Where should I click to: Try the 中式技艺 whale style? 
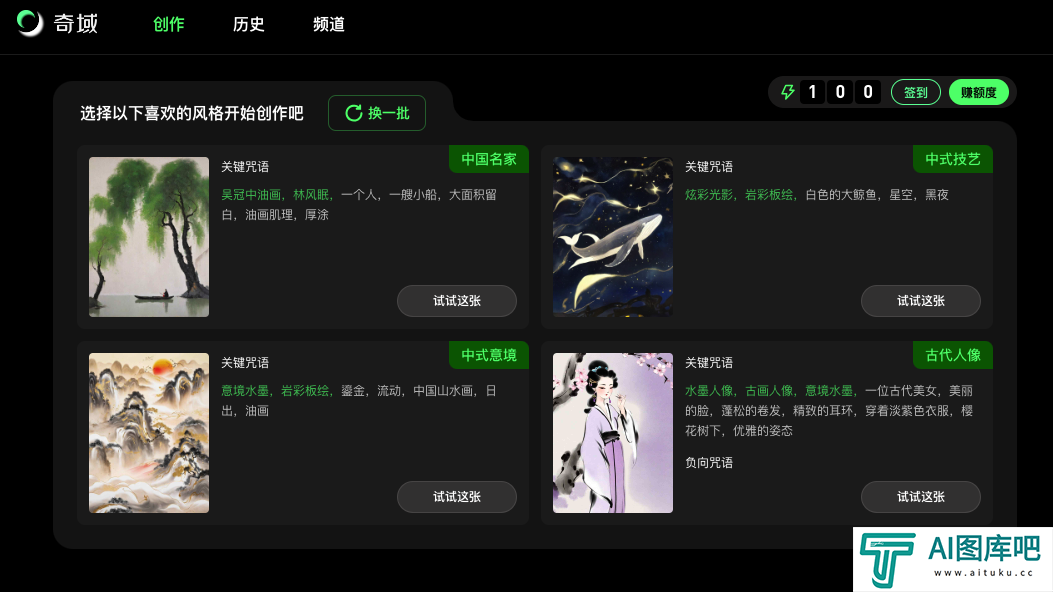920,301
